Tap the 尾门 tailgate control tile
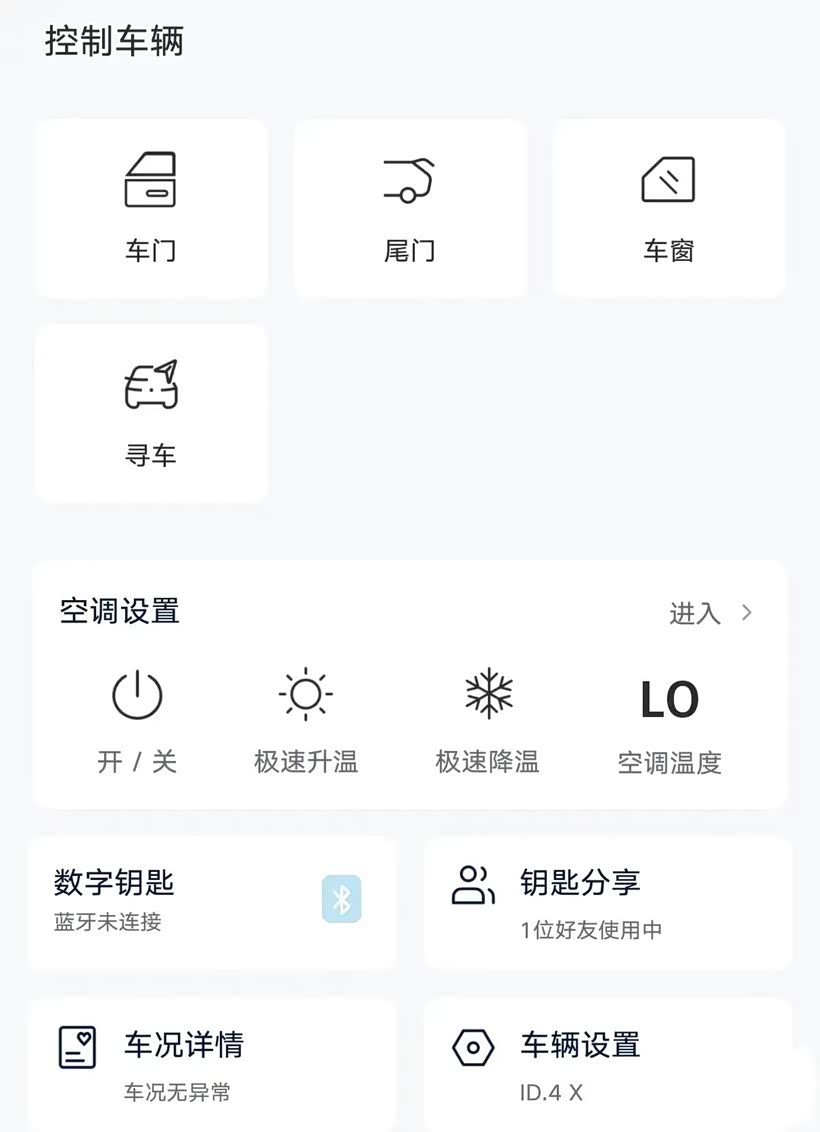820x1132 pixels. 409,207
